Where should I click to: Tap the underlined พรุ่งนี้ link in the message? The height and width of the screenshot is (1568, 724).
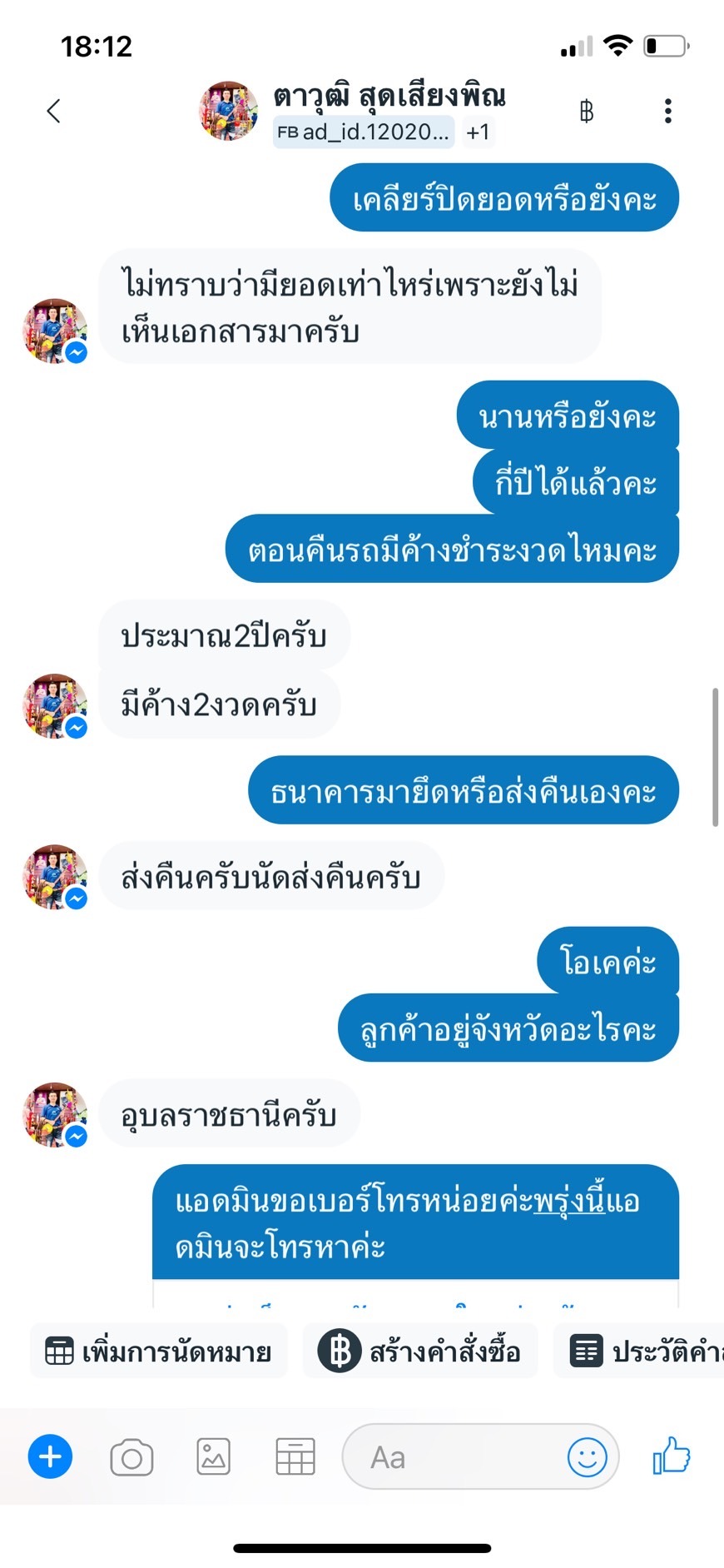click(x=569, y=1202)
